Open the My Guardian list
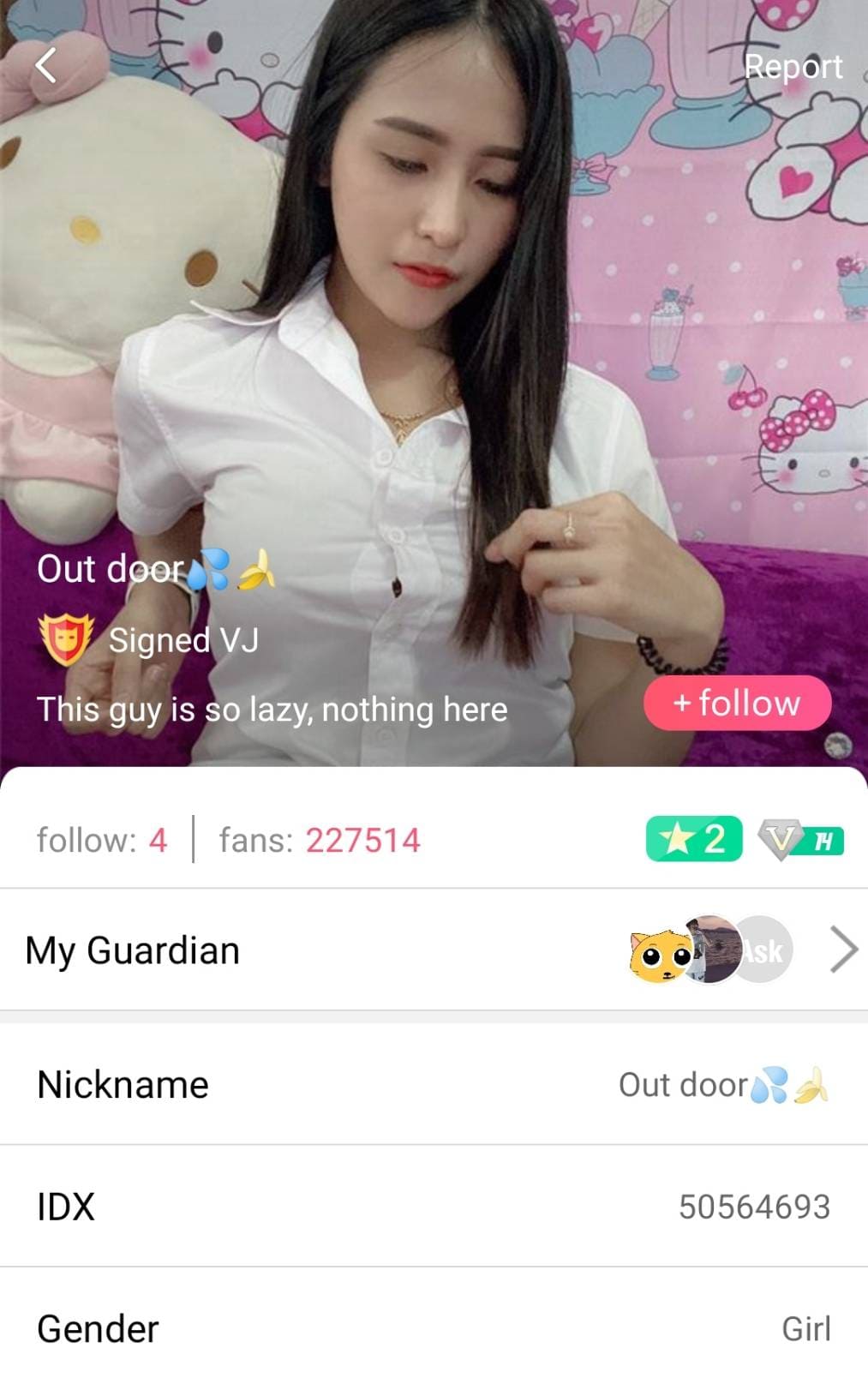Screen dimensions: 868x1384 843,950
